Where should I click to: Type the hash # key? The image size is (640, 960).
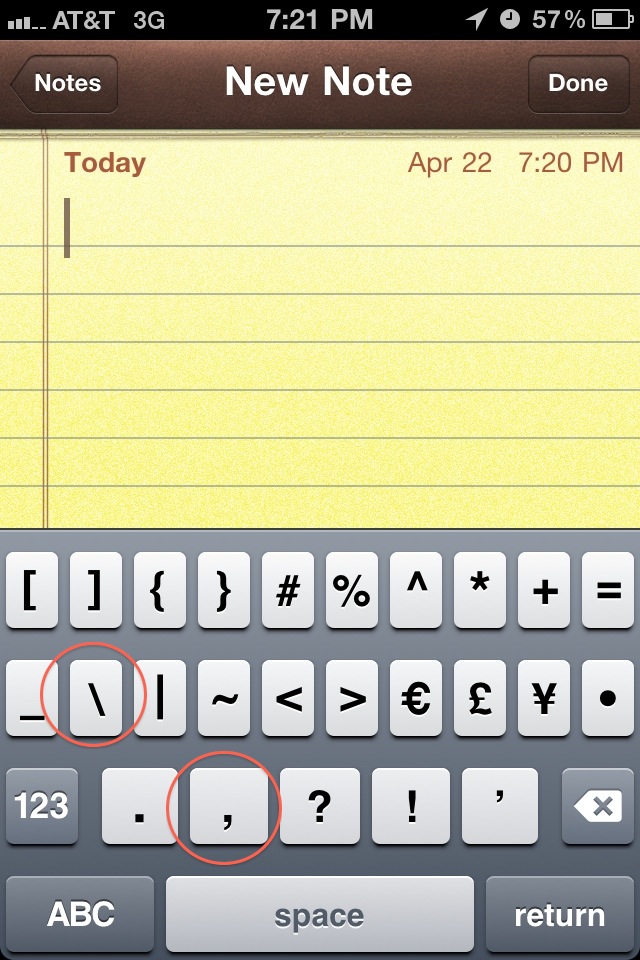[288, 590]
